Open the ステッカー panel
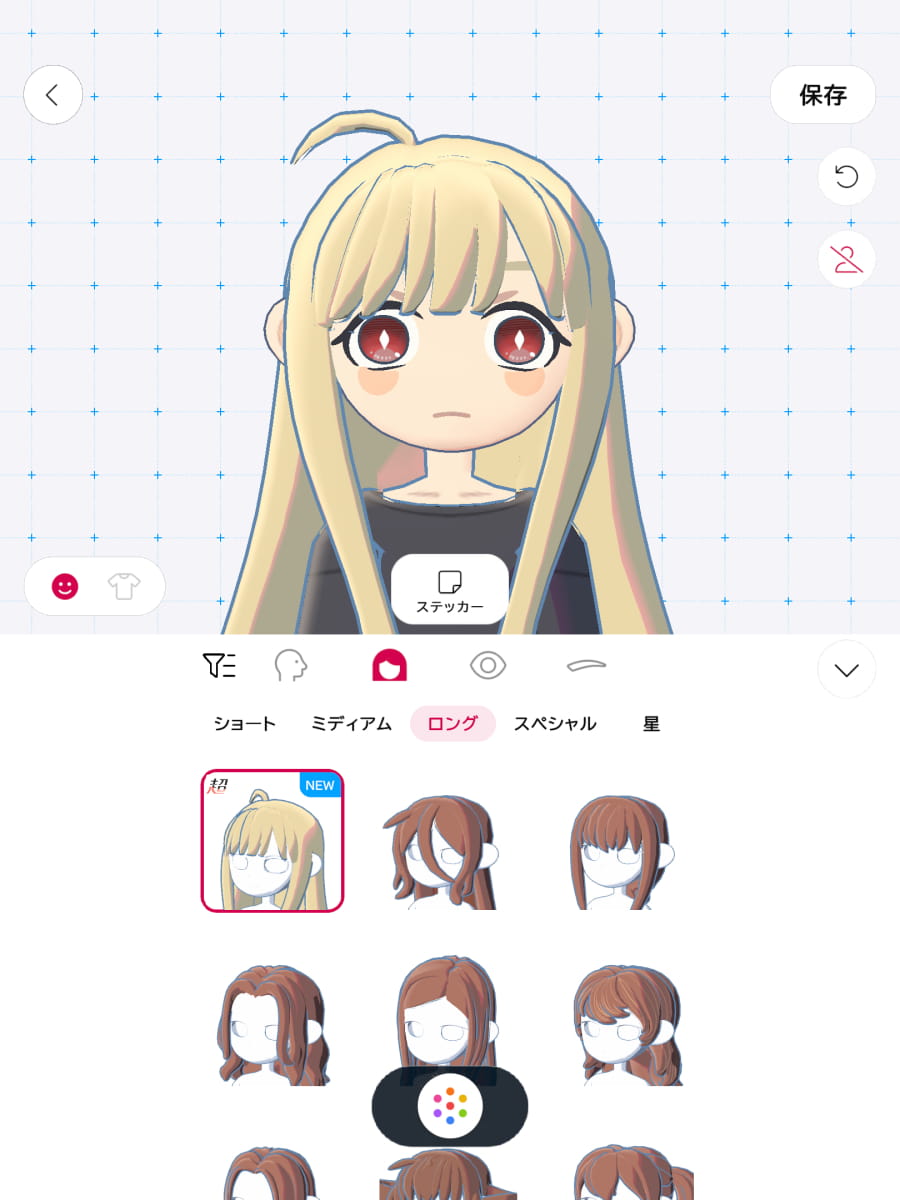The height and width of the screenshot is (1200, 900). click(451, 588)
